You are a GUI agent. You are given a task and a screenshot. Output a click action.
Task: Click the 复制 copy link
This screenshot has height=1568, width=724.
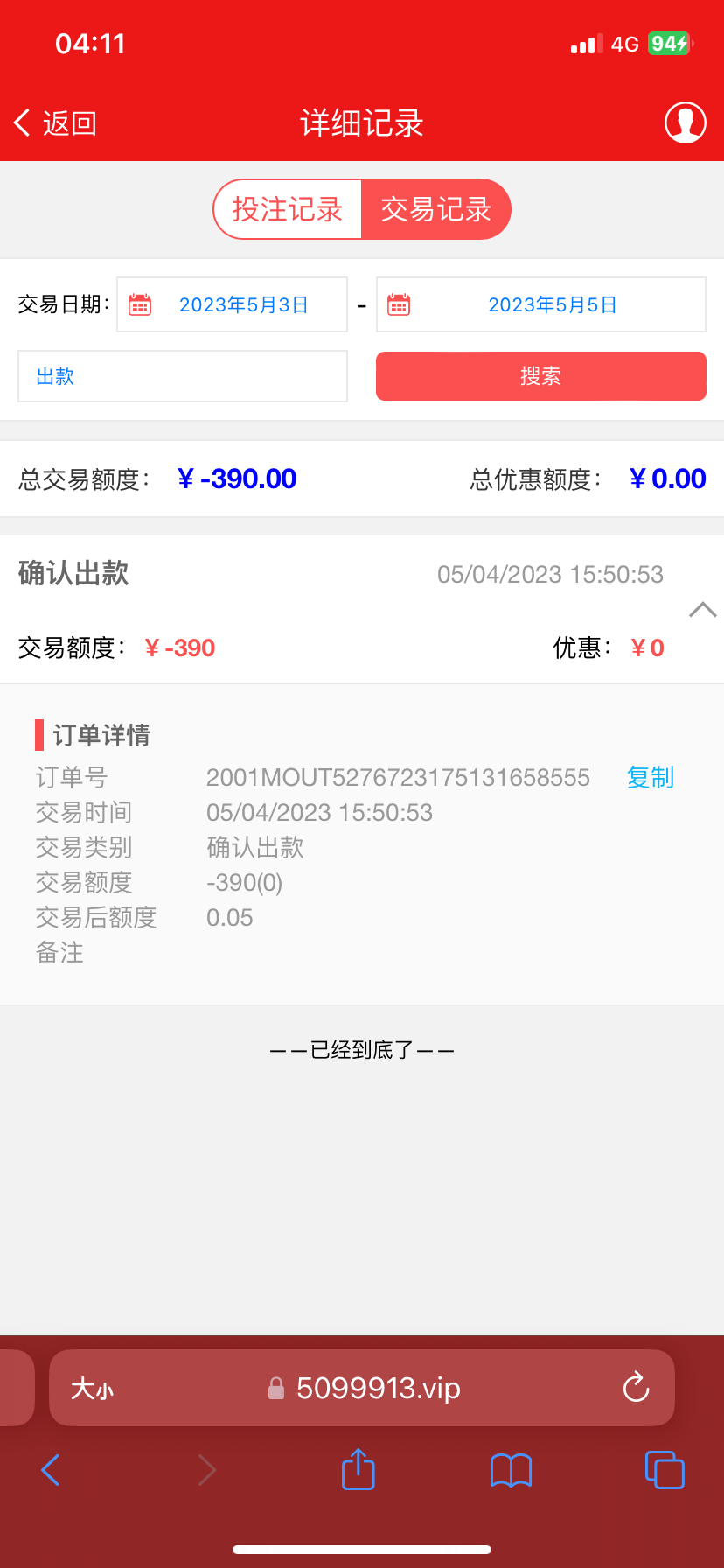point(650,777)
